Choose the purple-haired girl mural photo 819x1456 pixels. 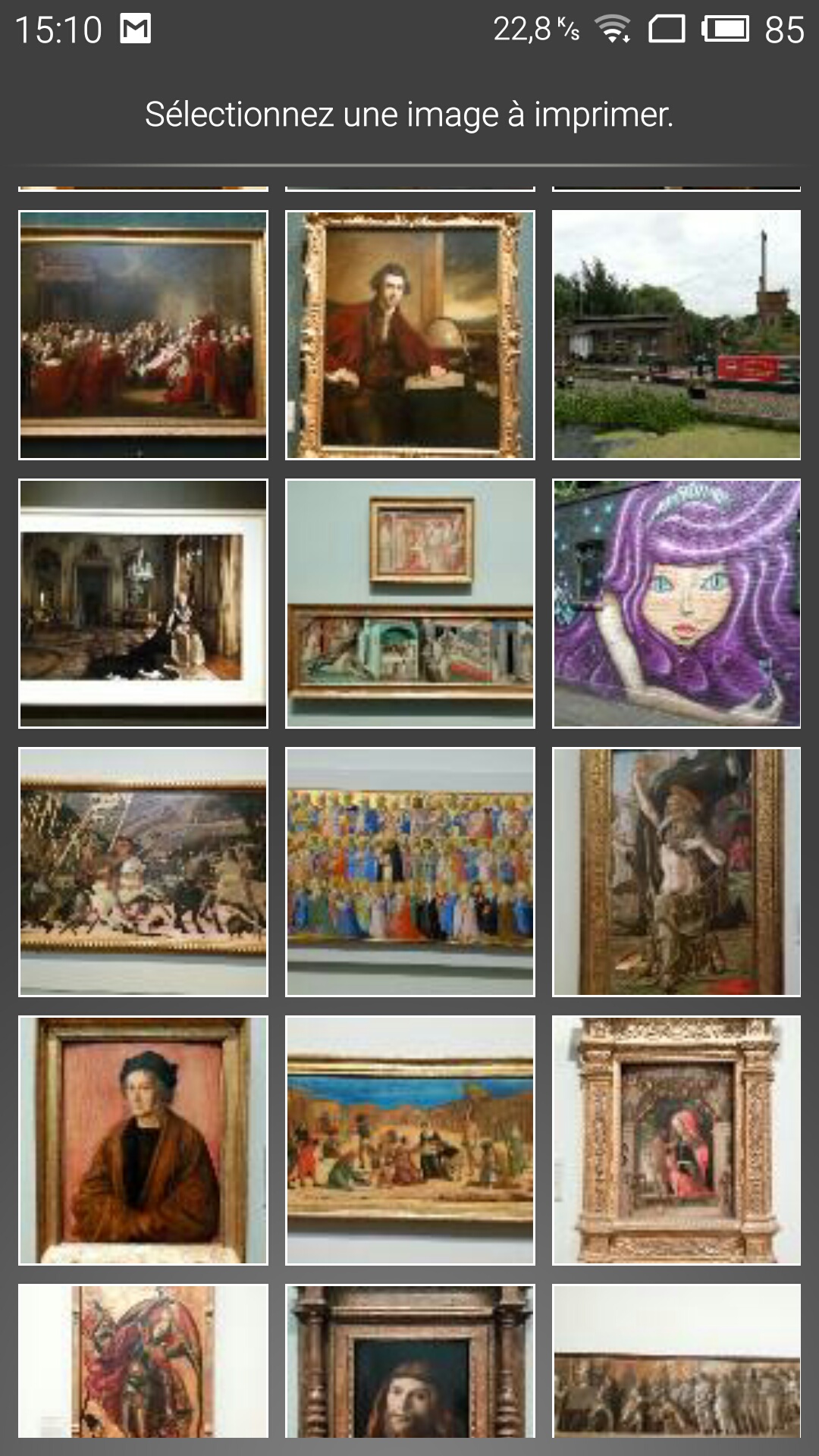pyautogui.click(x=676, y=604)
